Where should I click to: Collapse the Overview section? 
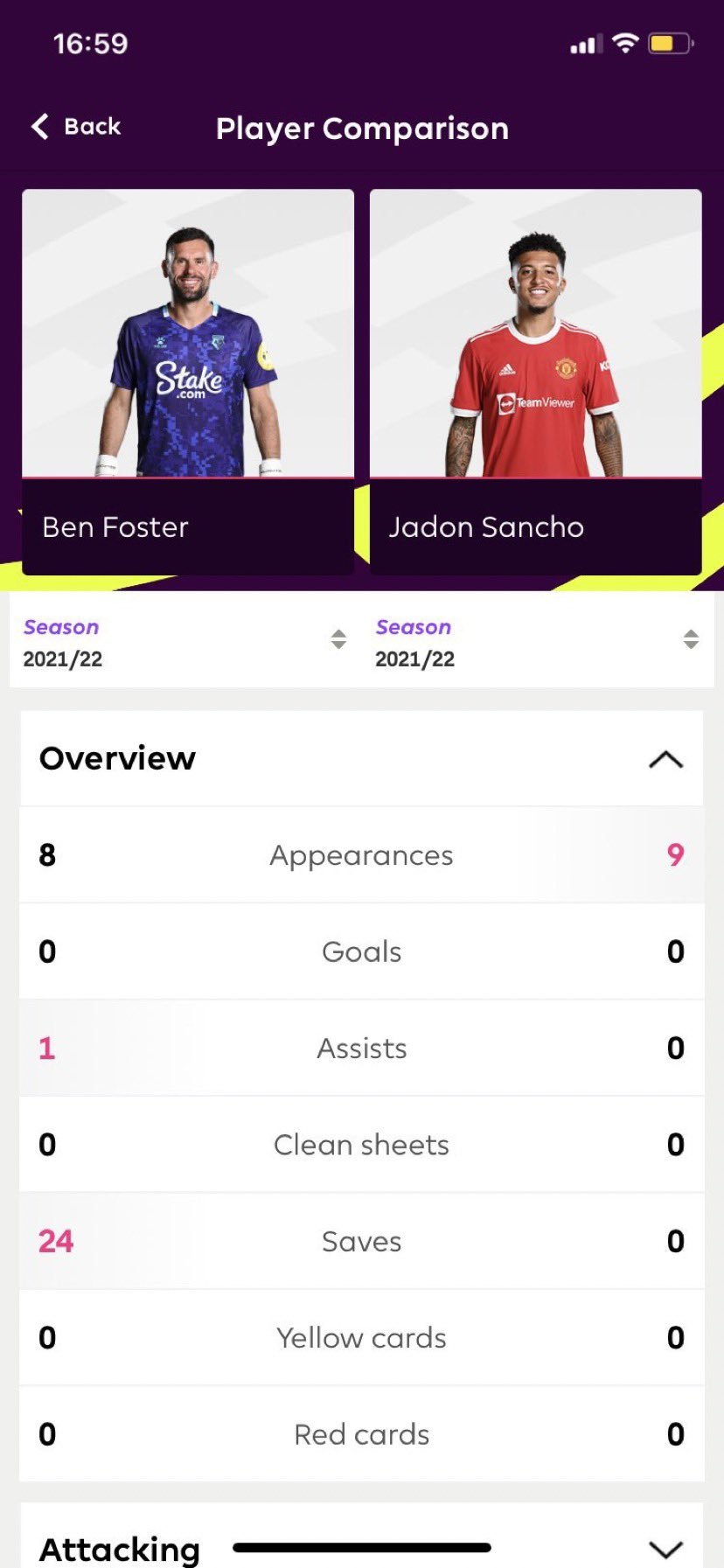tap(665, 759)
